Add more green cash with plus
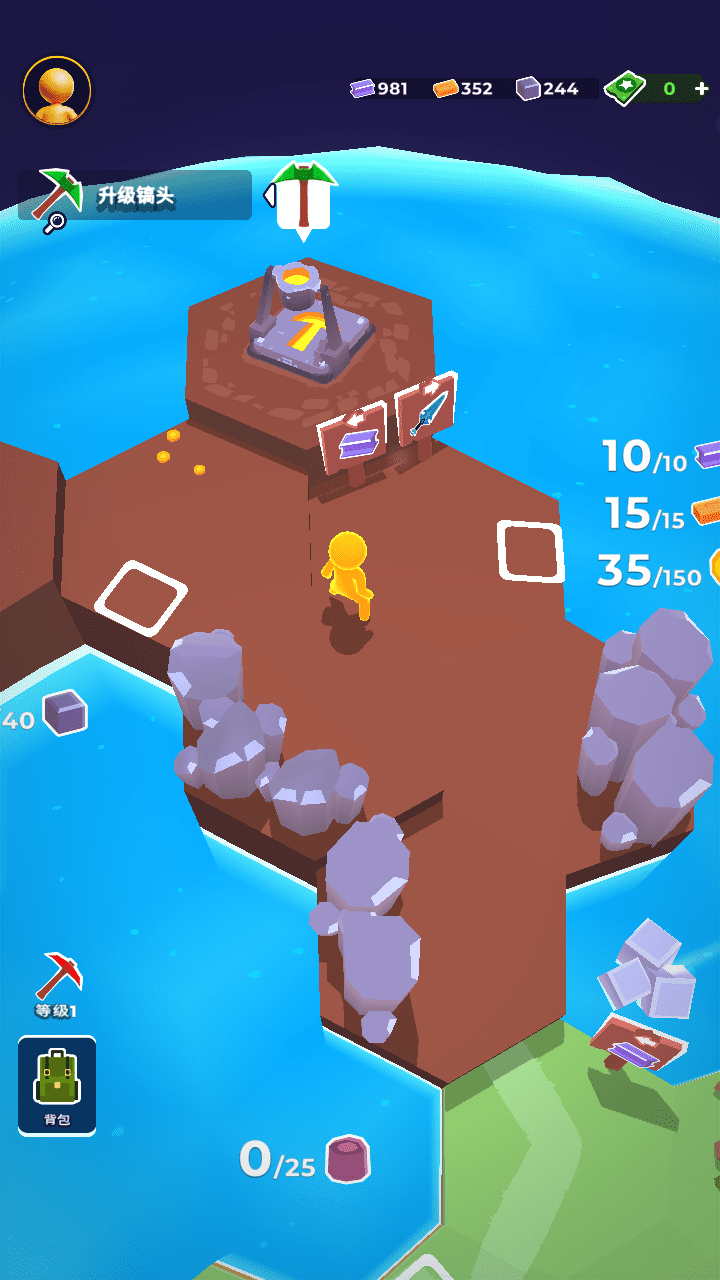 point(701,89)
